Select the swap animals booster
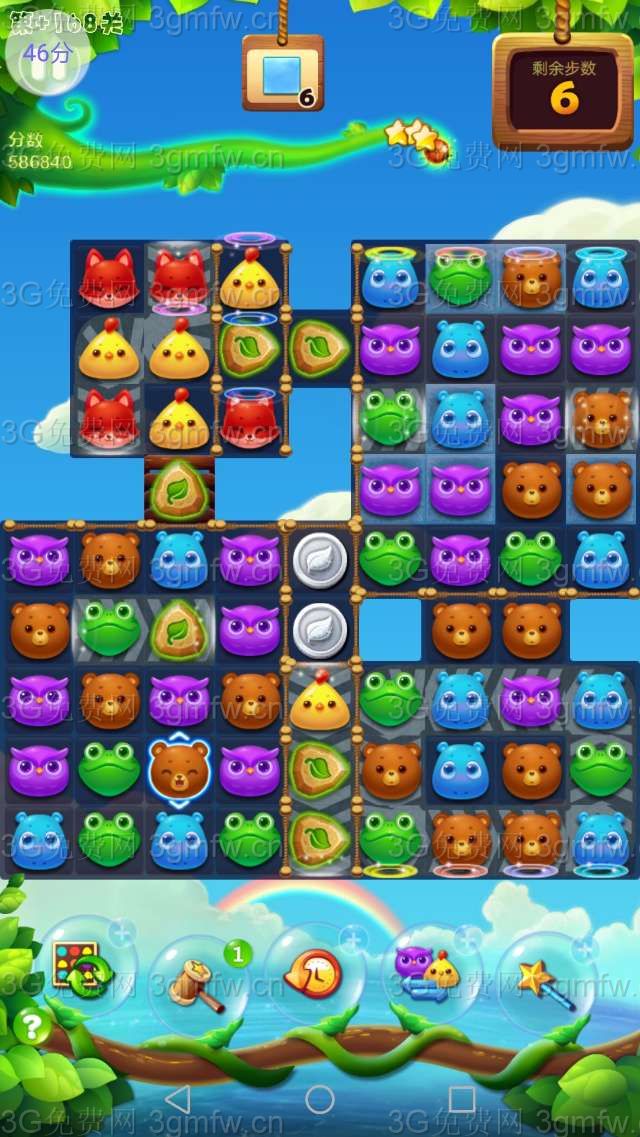Viewport: 640px width, 1137px height. 428,973
